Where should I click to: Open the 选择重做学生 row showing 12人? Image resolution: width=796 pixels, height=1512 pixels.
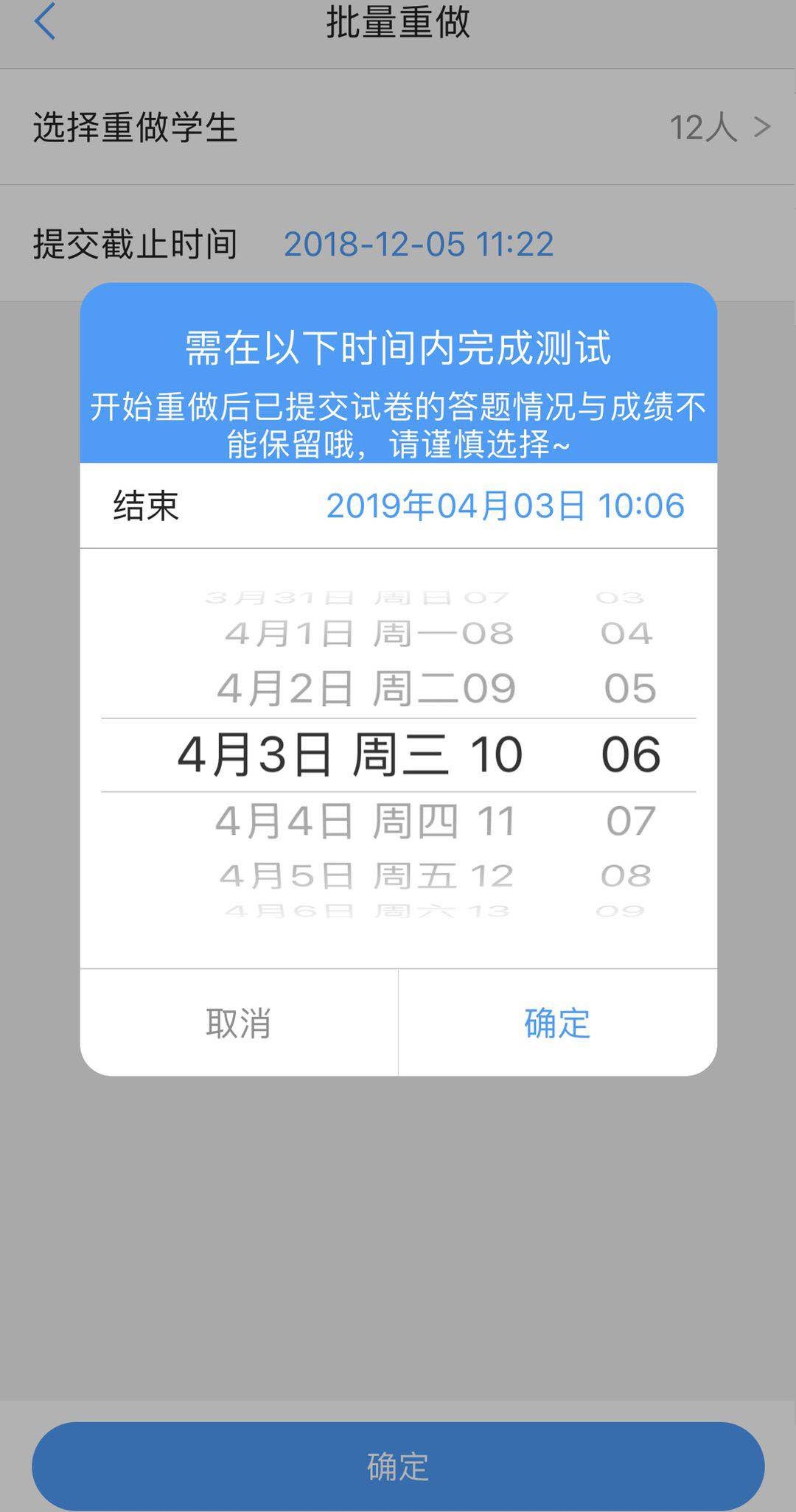click(x=398, y=127)
